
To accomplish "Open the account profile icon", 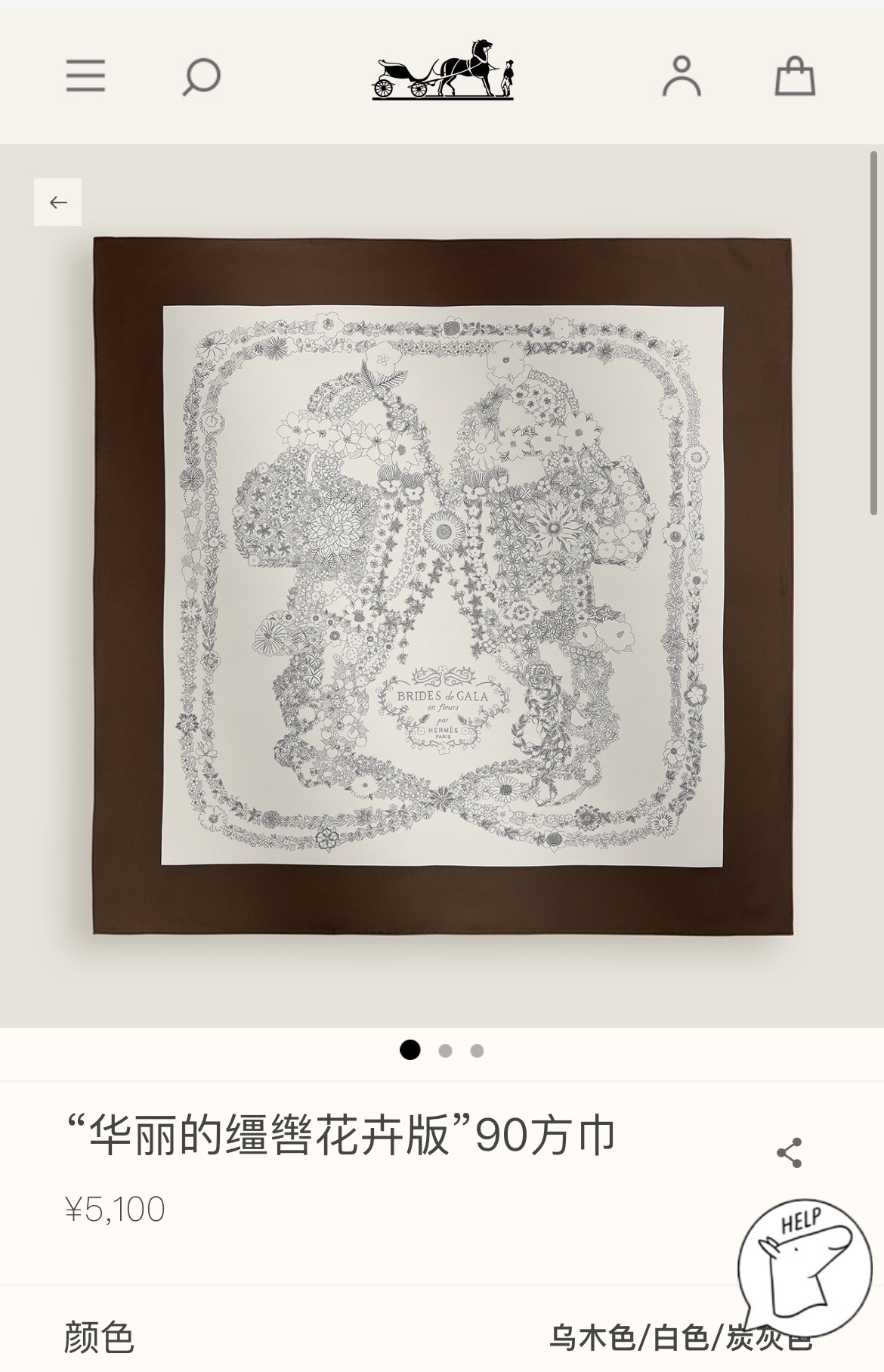I will click(682, 76).
